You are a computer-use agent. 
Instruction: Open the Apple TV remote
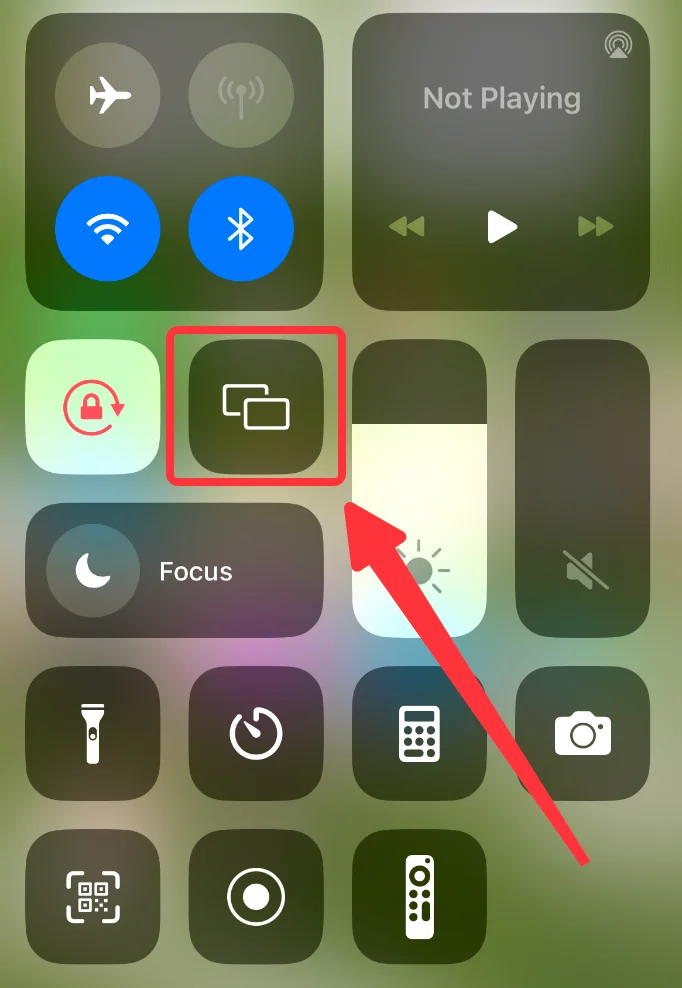(x=419, y=897)
